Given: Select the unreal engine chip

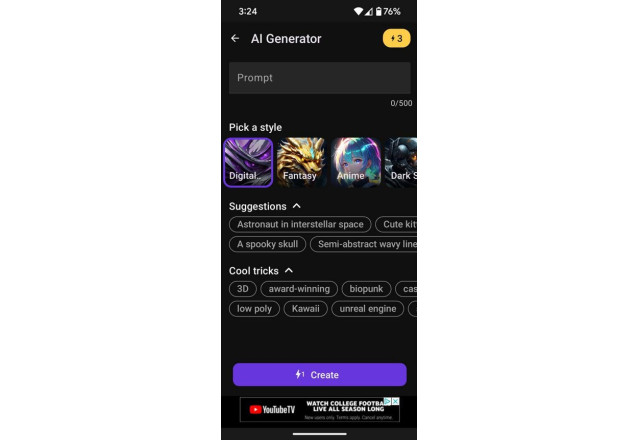Looking at the screenshot, I should 367,309.
